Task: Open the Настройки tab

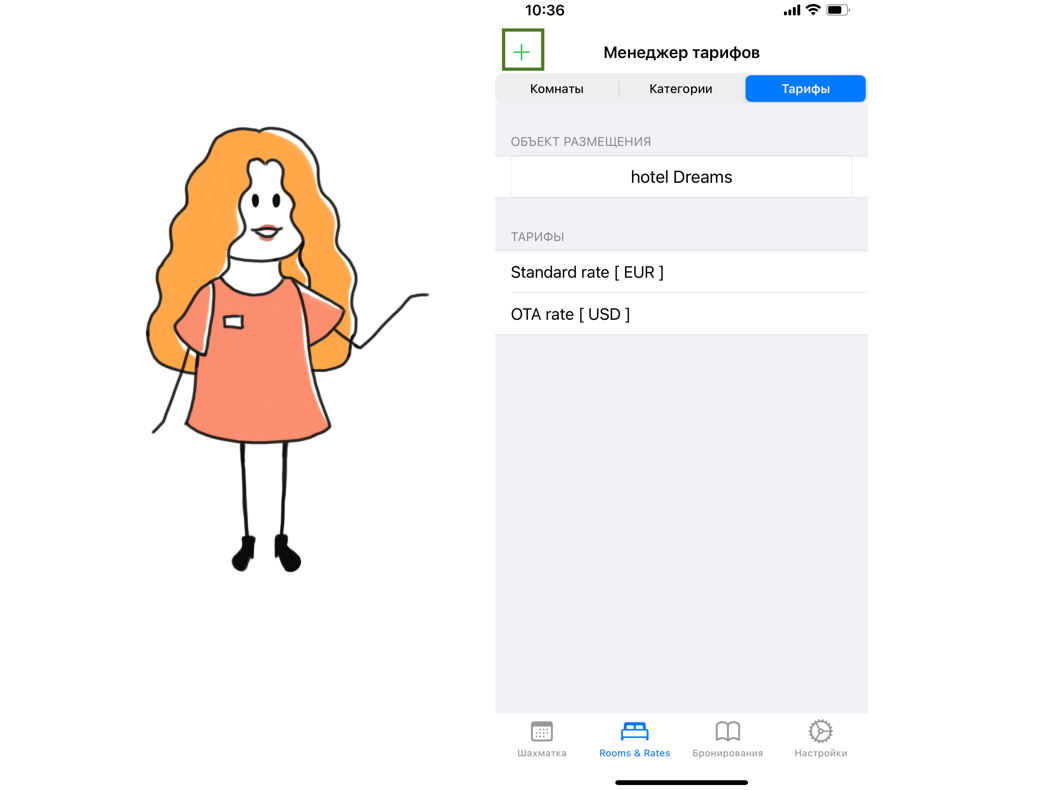Action: [x=821, y=739]
